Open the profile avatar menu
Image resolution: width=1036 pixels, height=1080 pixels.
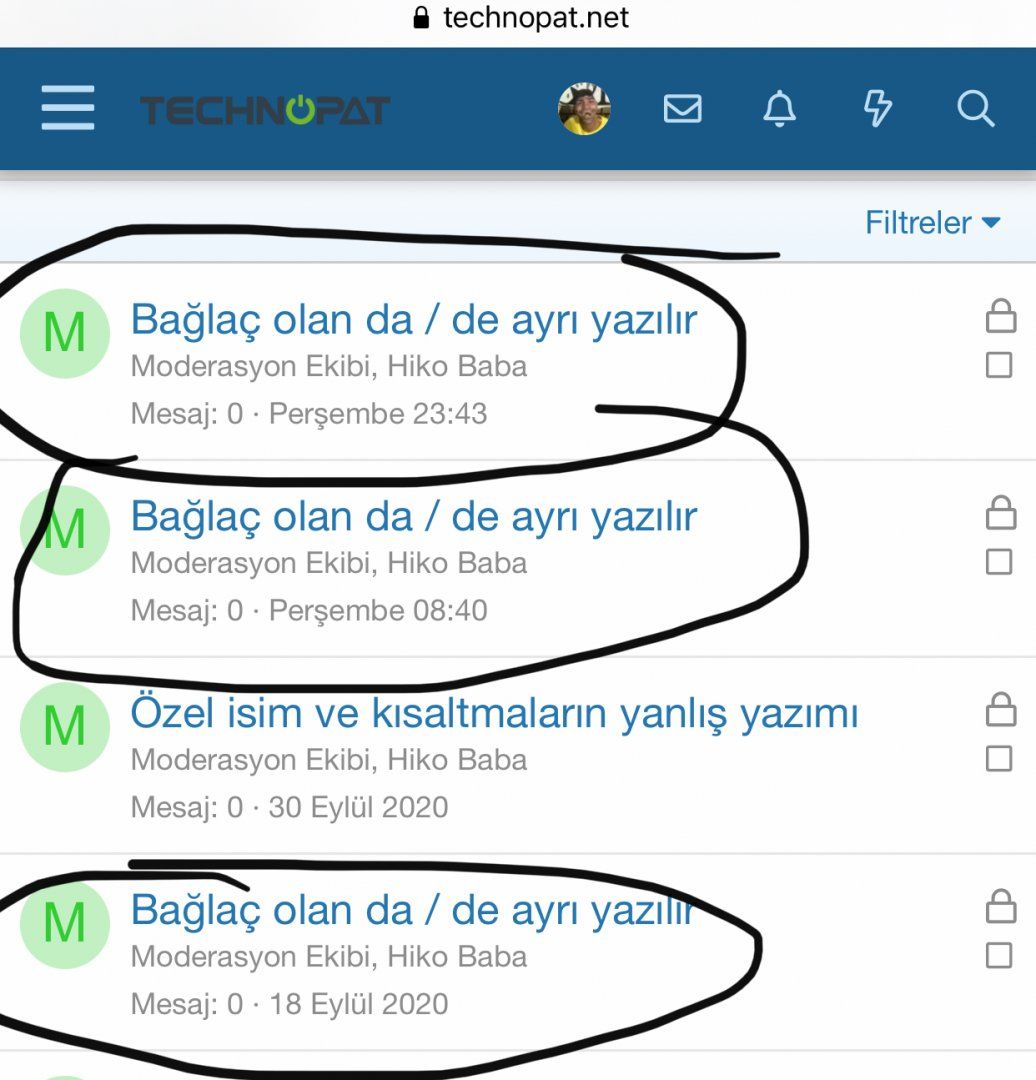(x=584, y=109)
